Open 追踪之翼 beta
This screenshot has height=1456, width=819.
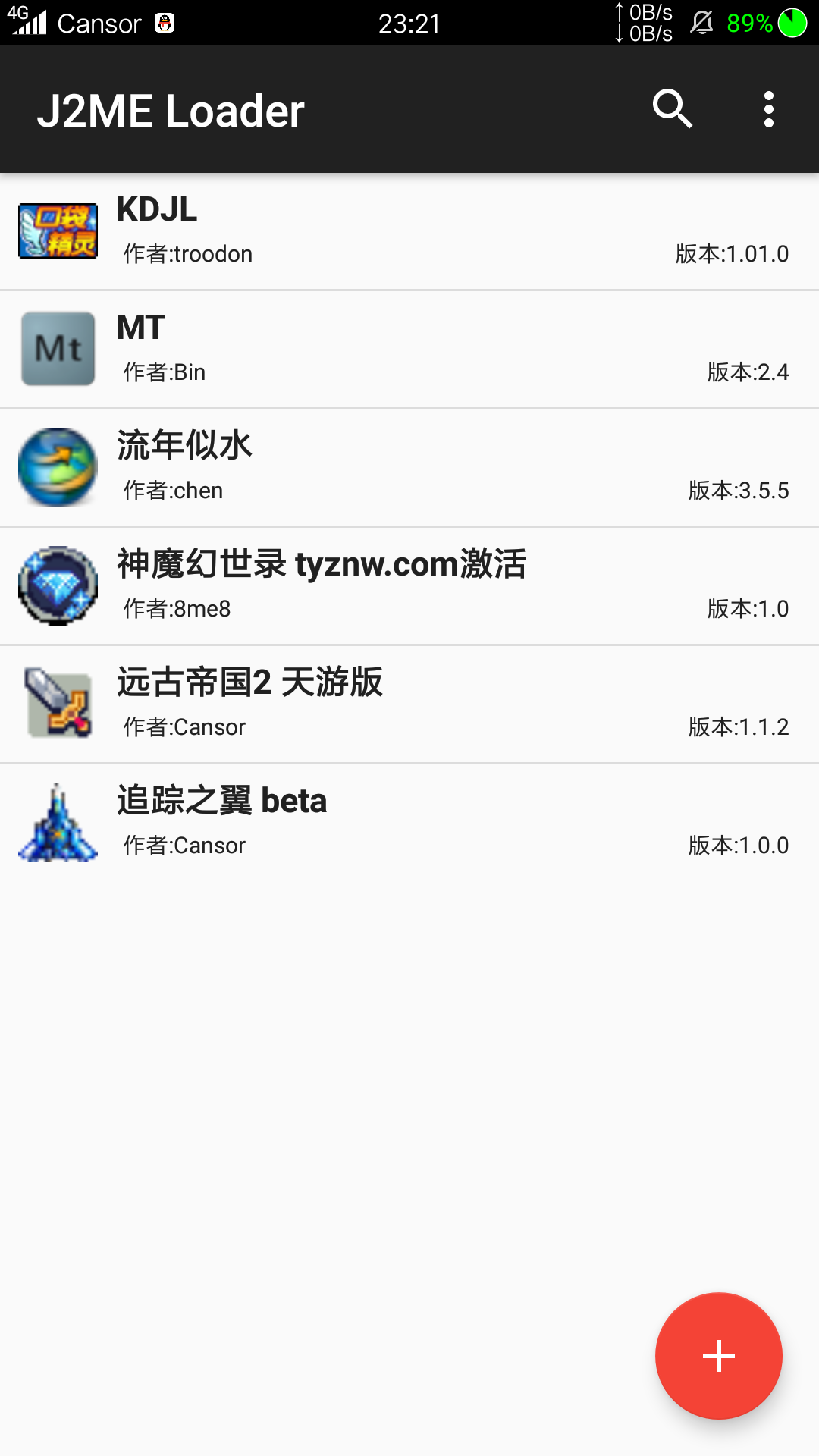(409, 823)
